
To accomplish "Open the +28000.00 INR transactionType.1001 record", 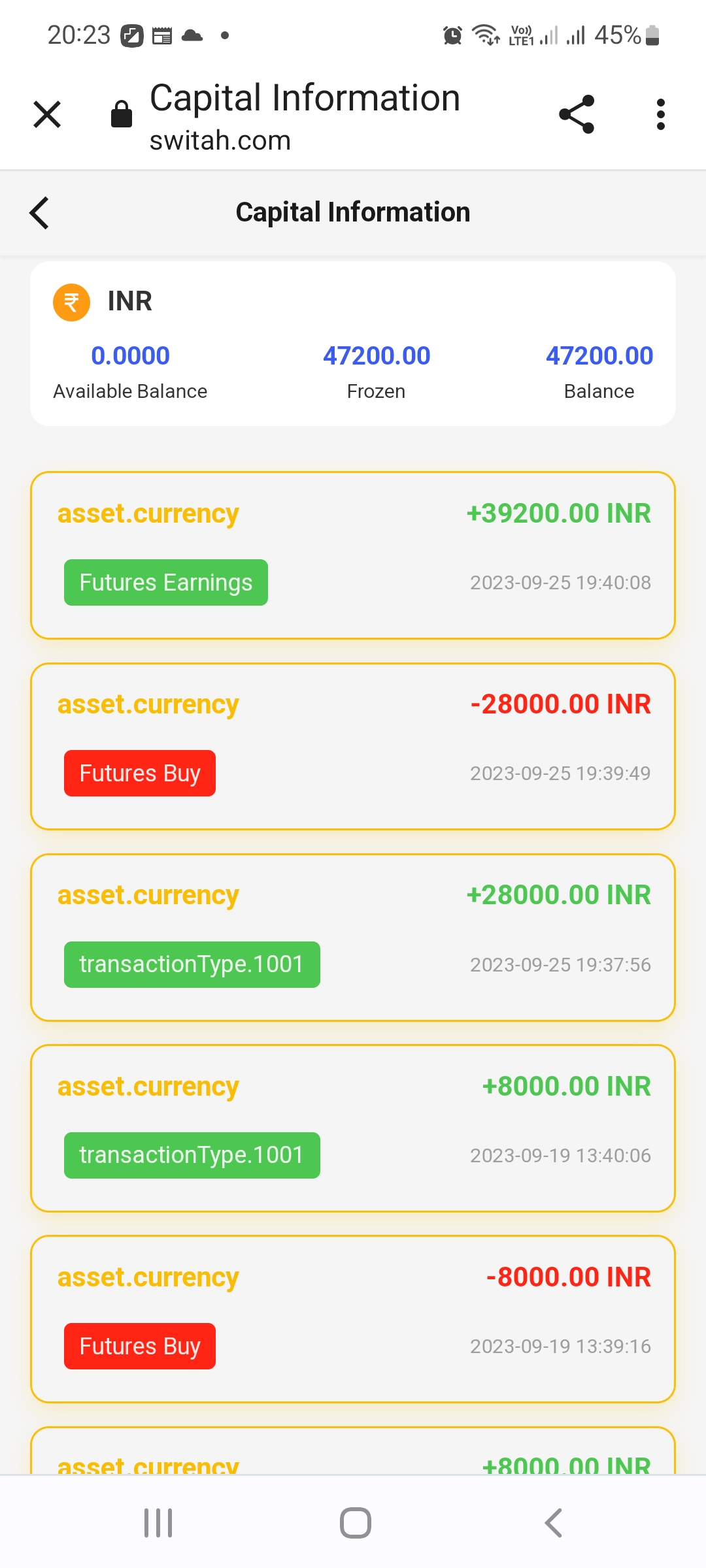I will click(353, 938).
